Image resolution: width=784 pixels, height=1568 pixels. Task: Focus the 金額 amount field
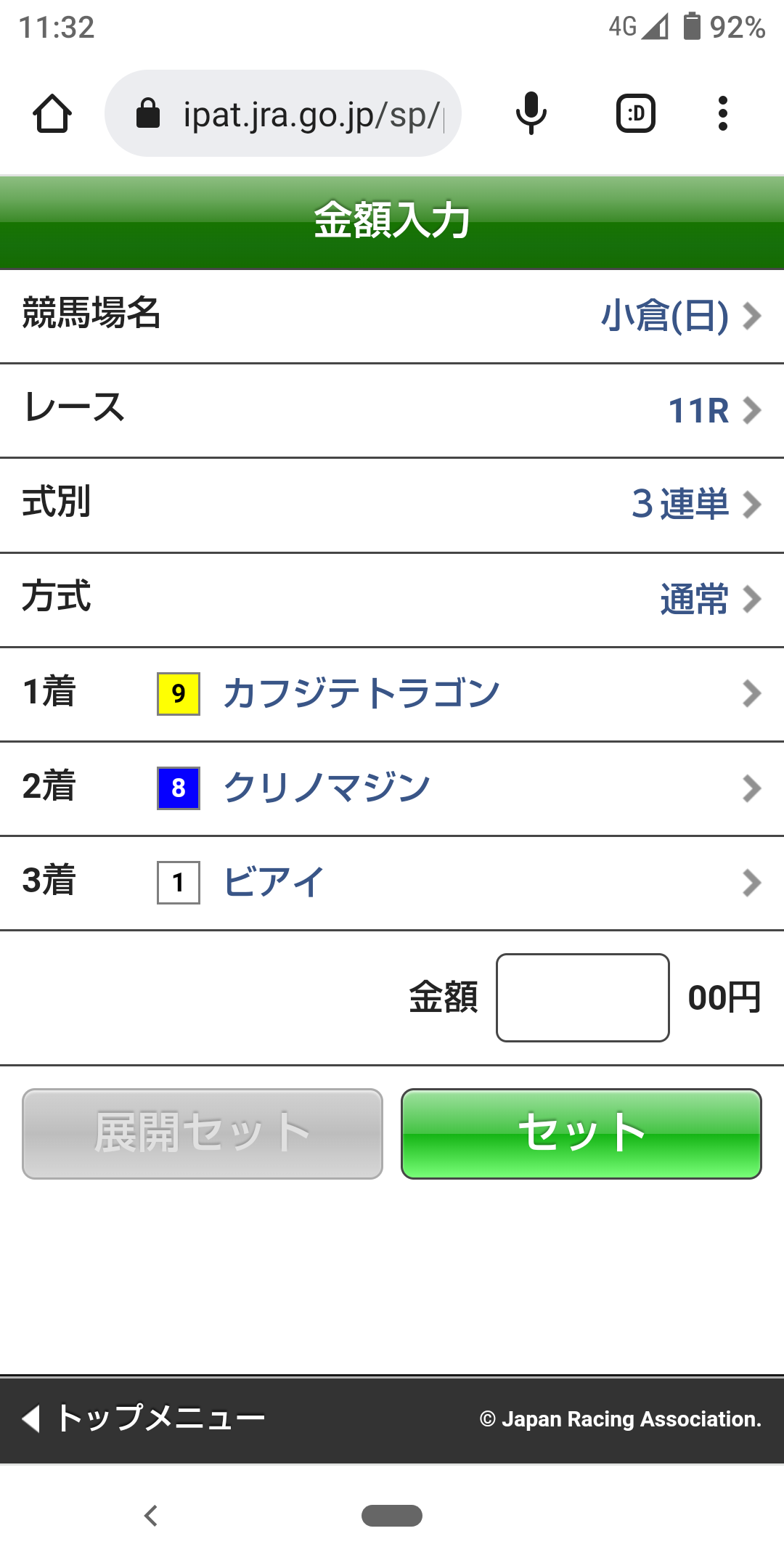582,997
